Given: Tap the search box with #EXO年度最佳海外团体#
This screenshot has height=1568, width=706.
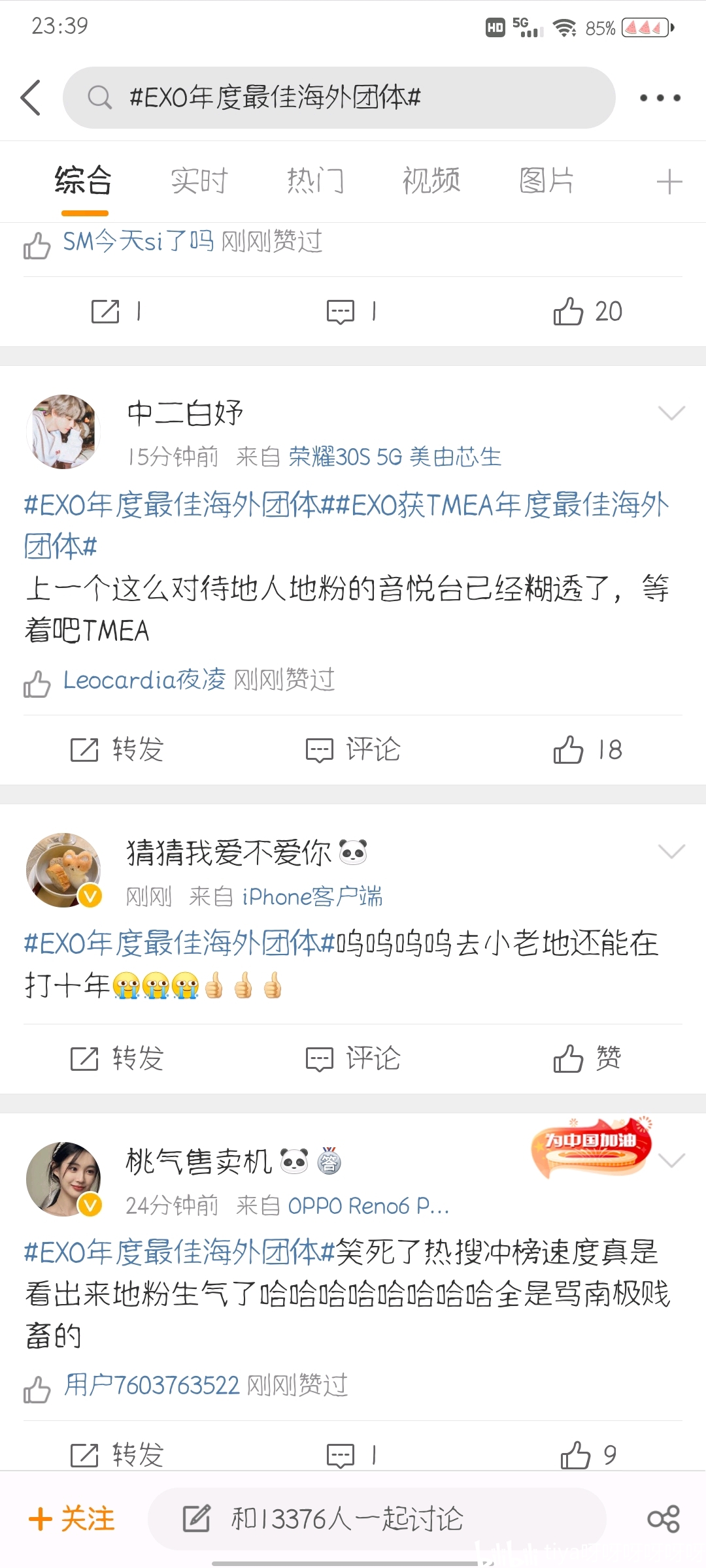Looking at the screenshot, I should pyautogui.click(x=339, y=98).
